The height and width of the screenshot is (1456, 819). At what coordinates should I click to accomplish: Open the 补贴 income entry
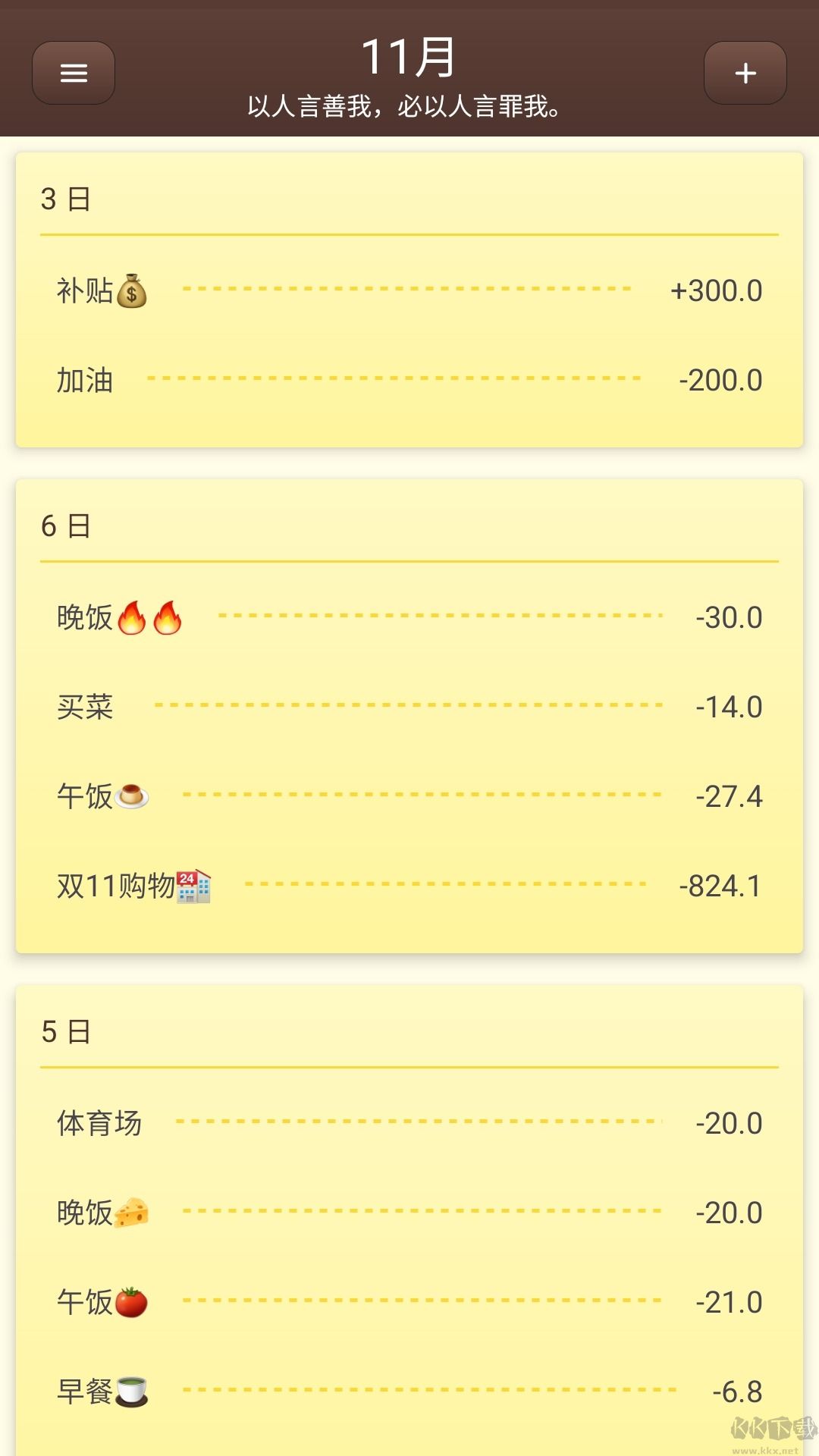[409, 290]
